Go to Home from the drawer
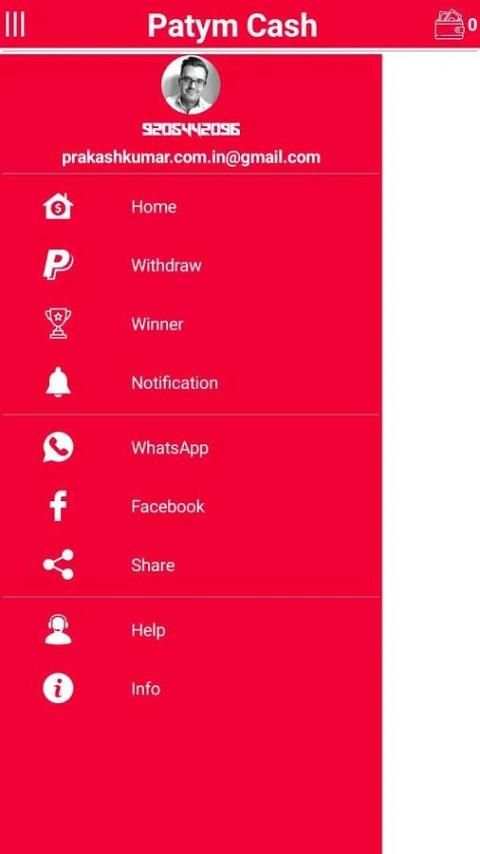This screenshot has height=854, width=480. click(x=191, y=207)
